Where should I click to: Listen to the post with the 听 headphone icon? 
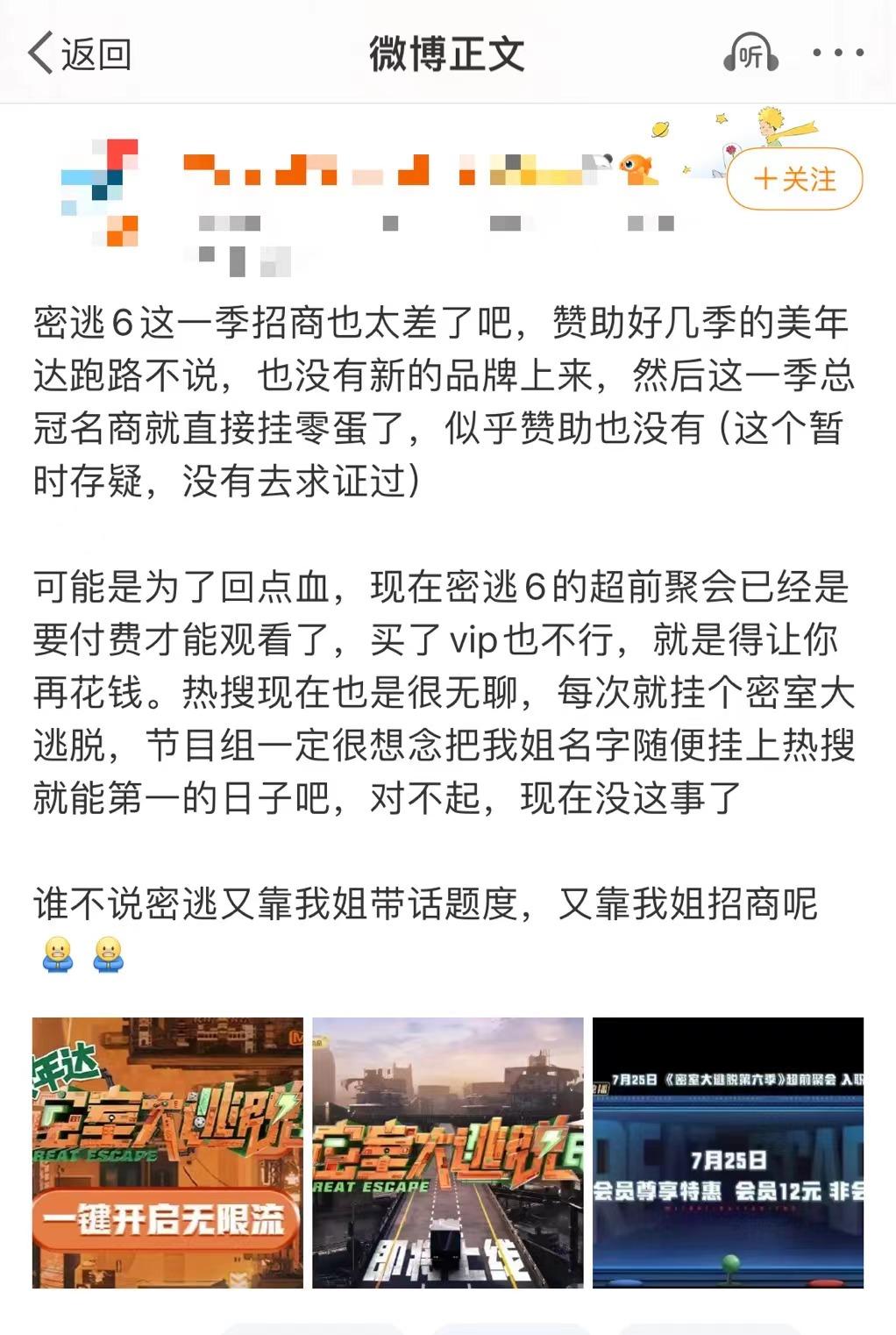click(750, 54)
